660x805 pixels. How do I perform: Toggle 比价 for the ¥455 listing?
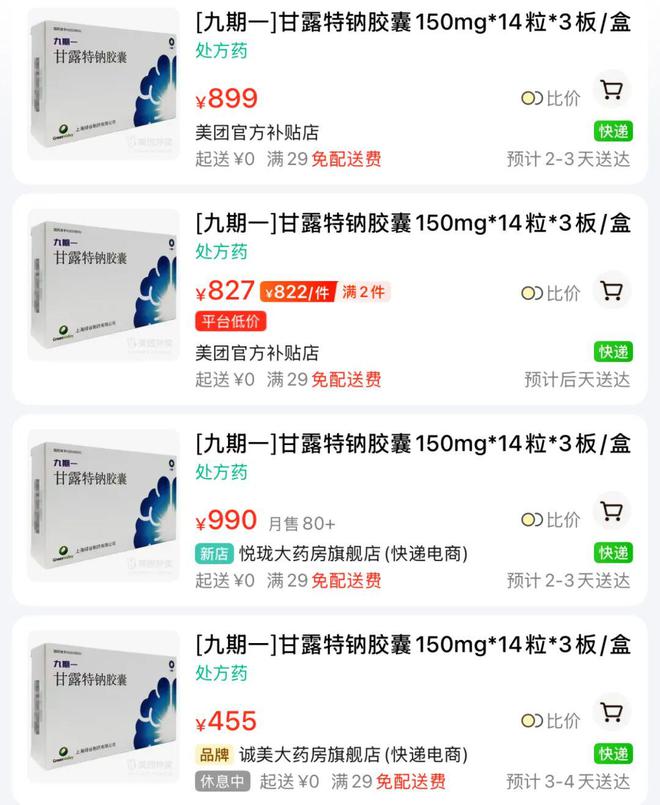click(551, 720)
